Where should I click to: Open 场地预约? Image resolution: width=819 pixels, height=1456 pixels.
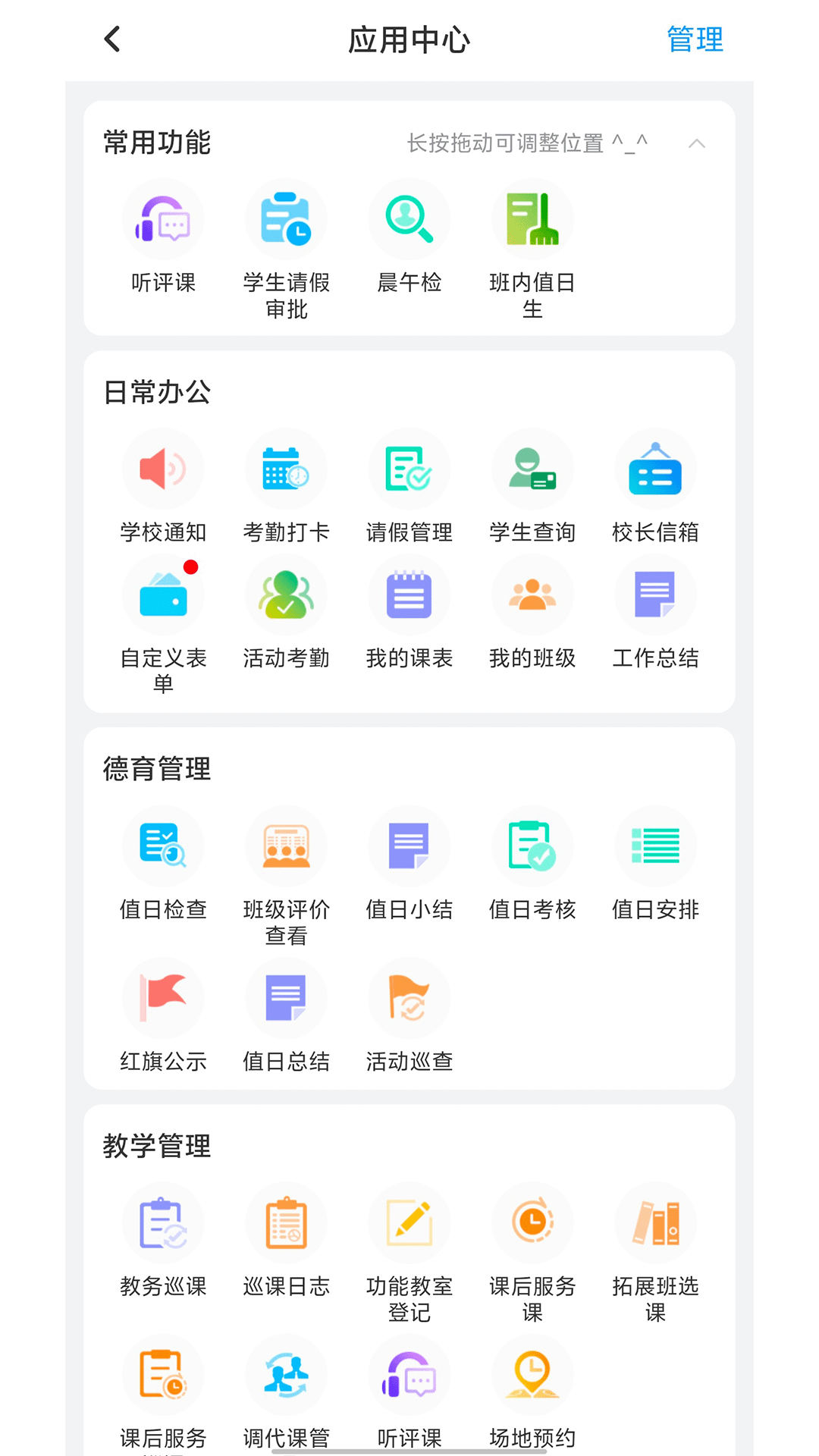click(x=532, y=1375)
